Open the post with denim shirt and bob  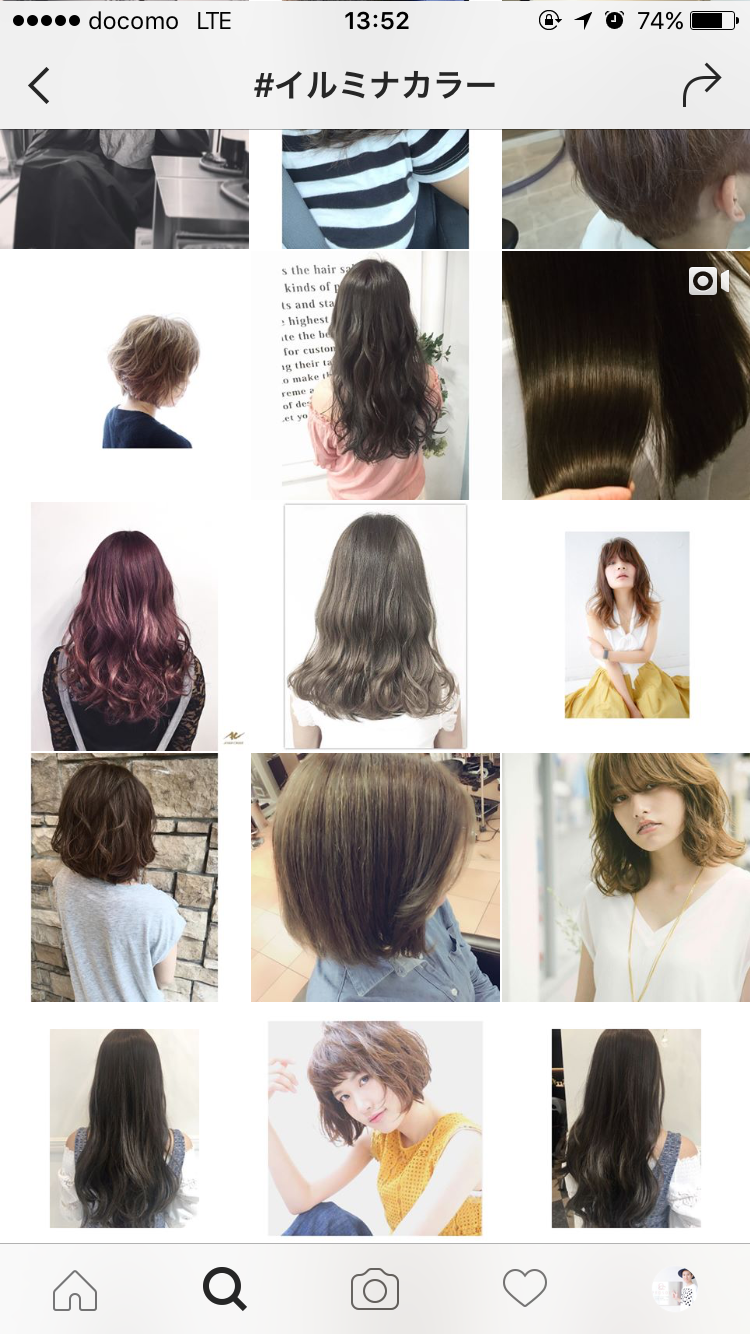375,877
